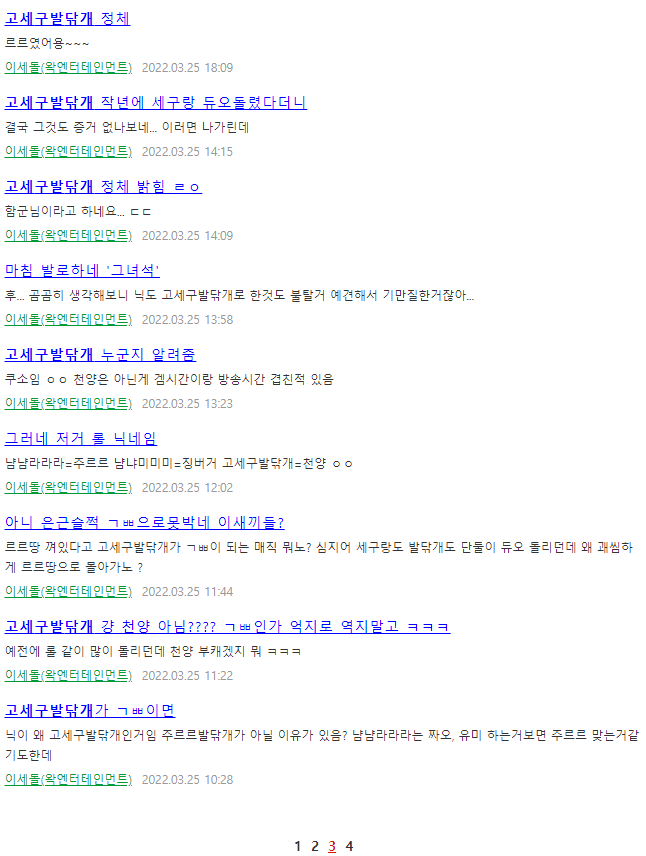Open the post '마침 발로하네 그녀석'
Viewport: 646px width, 856px height.
click(x=82, y=271)
